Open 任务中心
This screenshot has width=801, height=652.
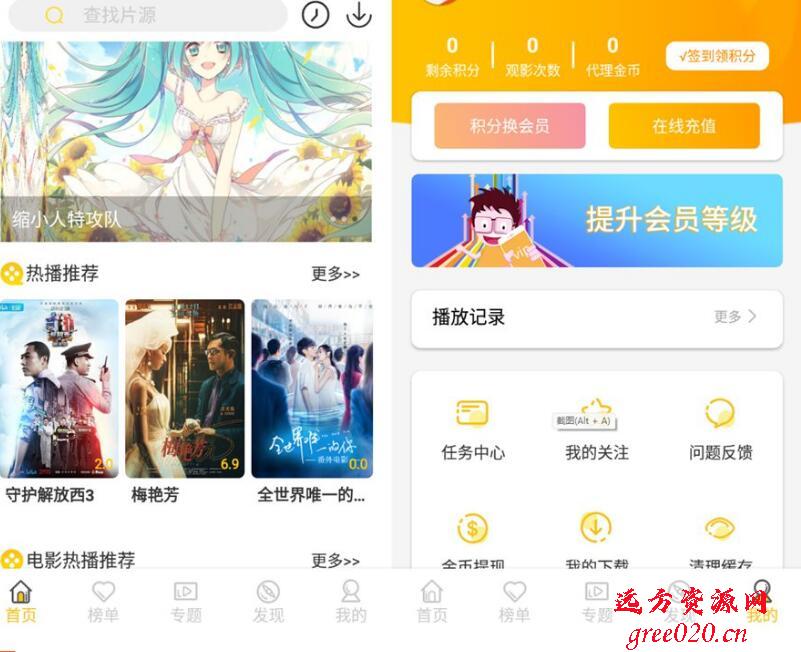point(473,430)
